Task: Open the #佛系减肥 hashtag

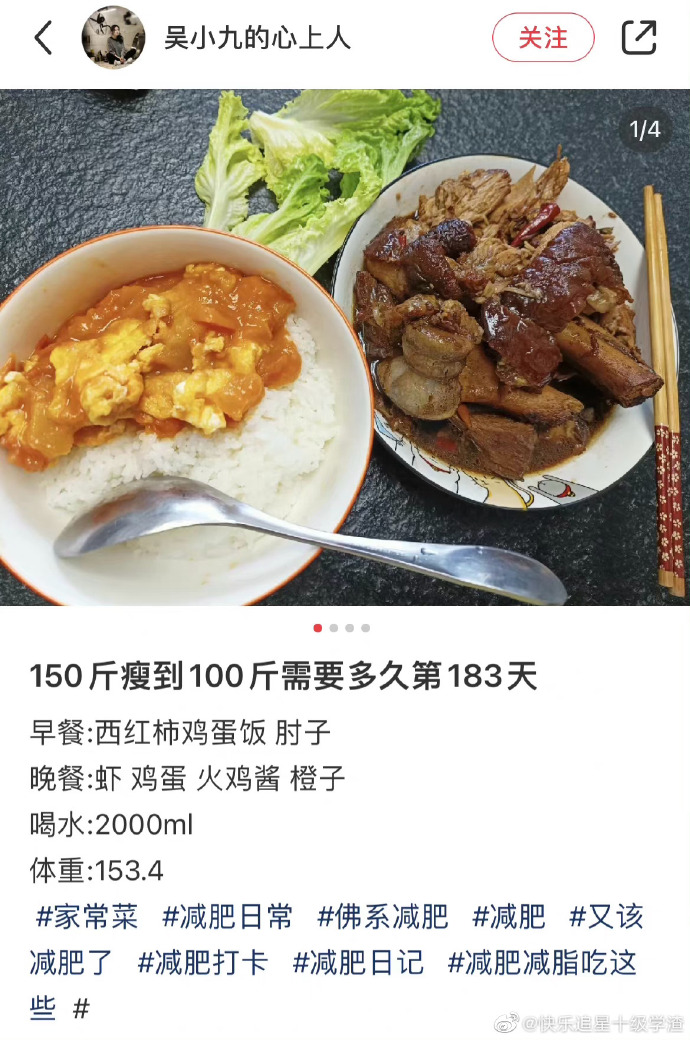Action: tap(383, 916)
